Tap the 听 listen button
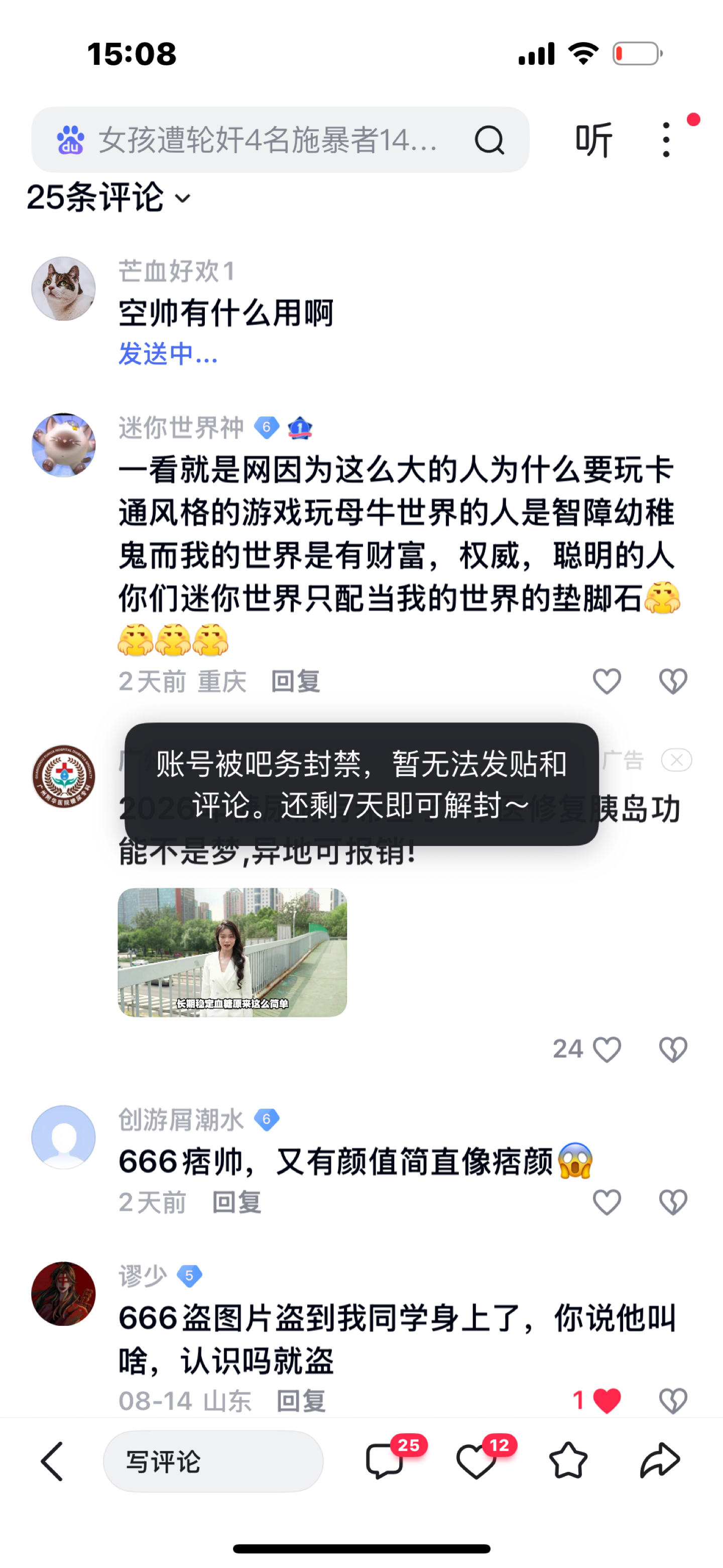Viewport: 723px width, 1568px height. (x=593, y=140)
